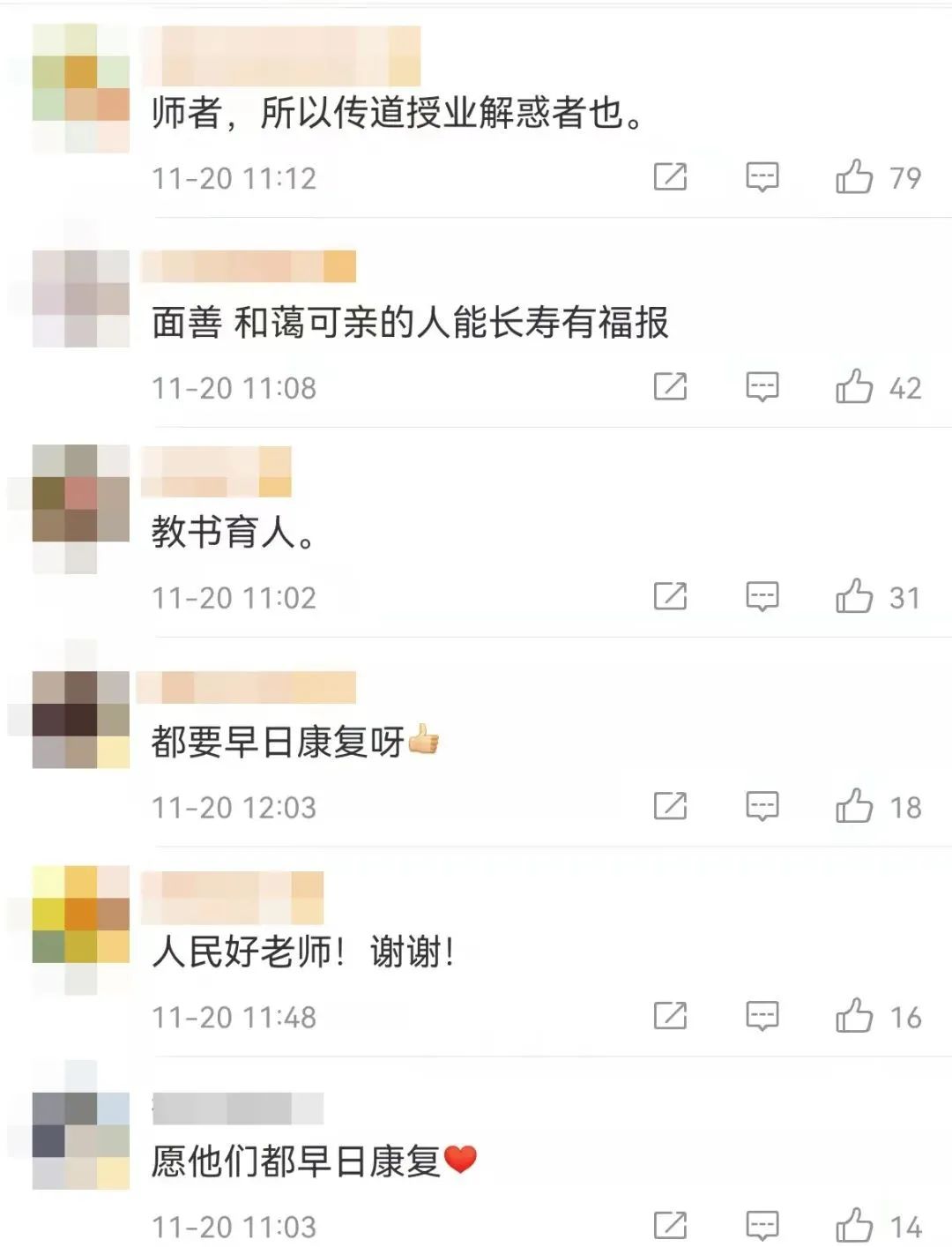The width and height of the screenshot is (952, 1247).
Task: Reply to the comment 师者，所以传道授业解惑者也
Action: [762, 177]
